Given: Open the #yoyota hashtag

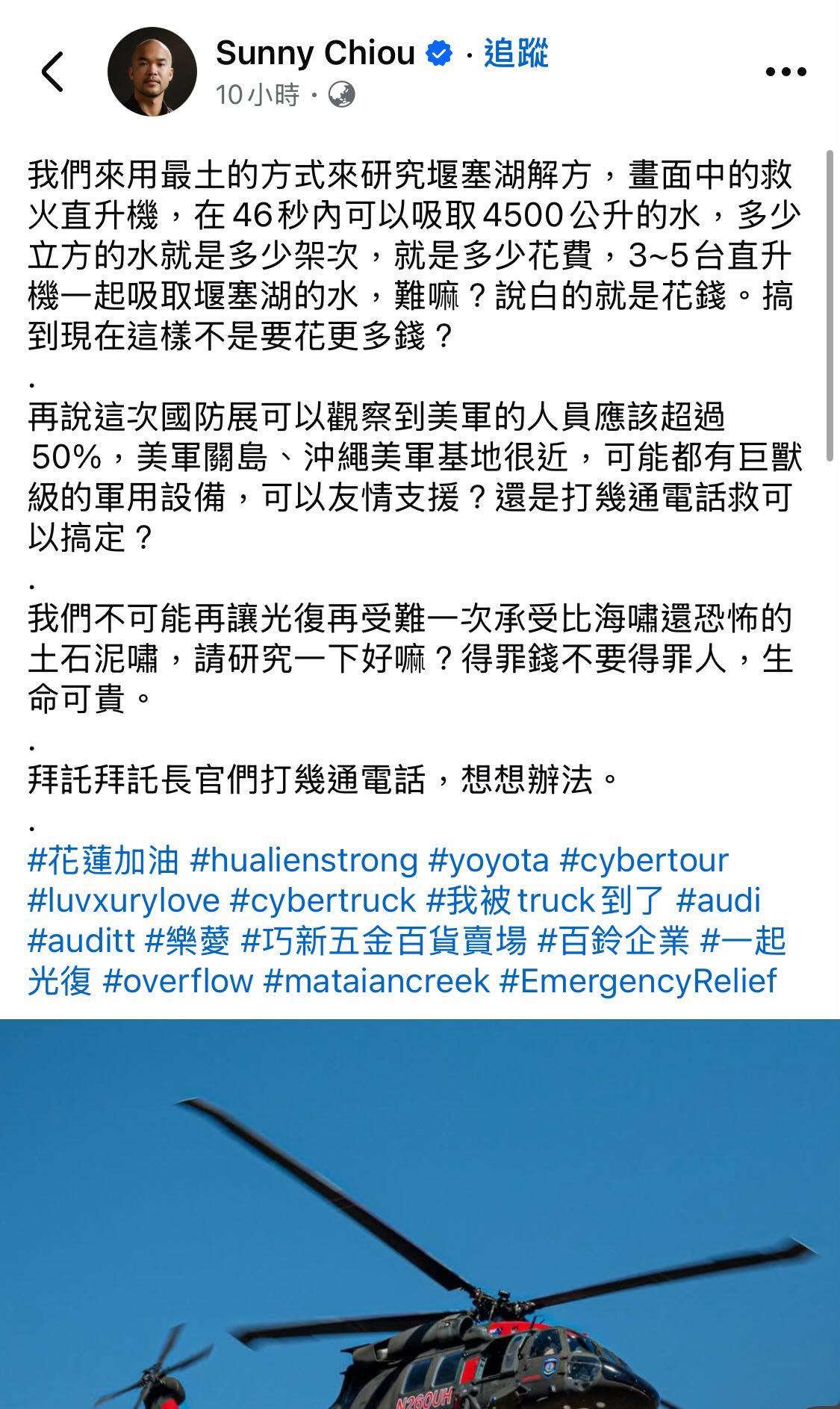Looking at the screenshot, I should click(488, 860).
